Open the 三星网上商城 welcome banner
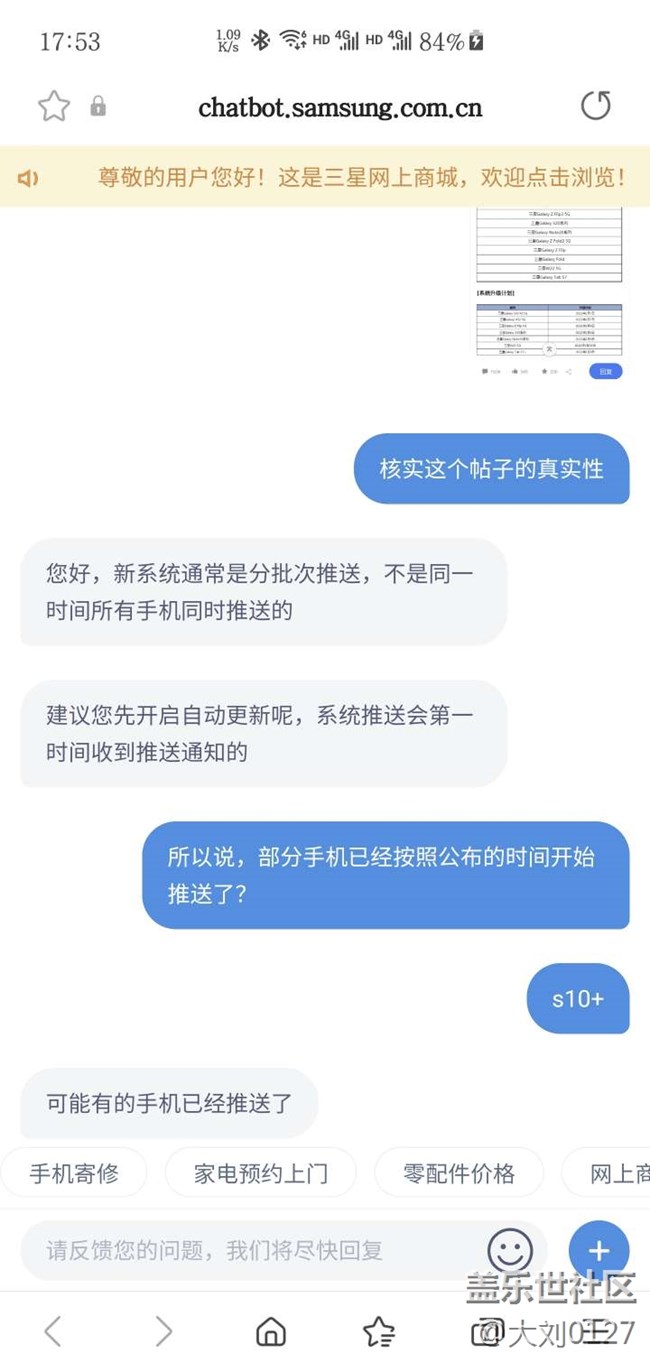This screenshot has width=650, height=1372. (361, 178)
